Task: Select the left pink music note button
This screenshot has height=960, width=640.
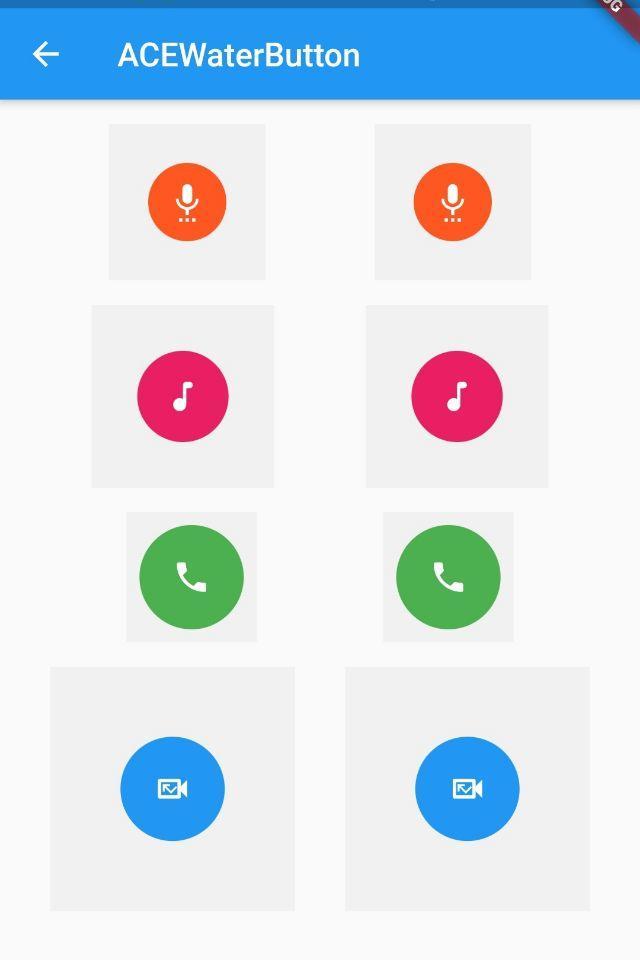Action: 183,396
